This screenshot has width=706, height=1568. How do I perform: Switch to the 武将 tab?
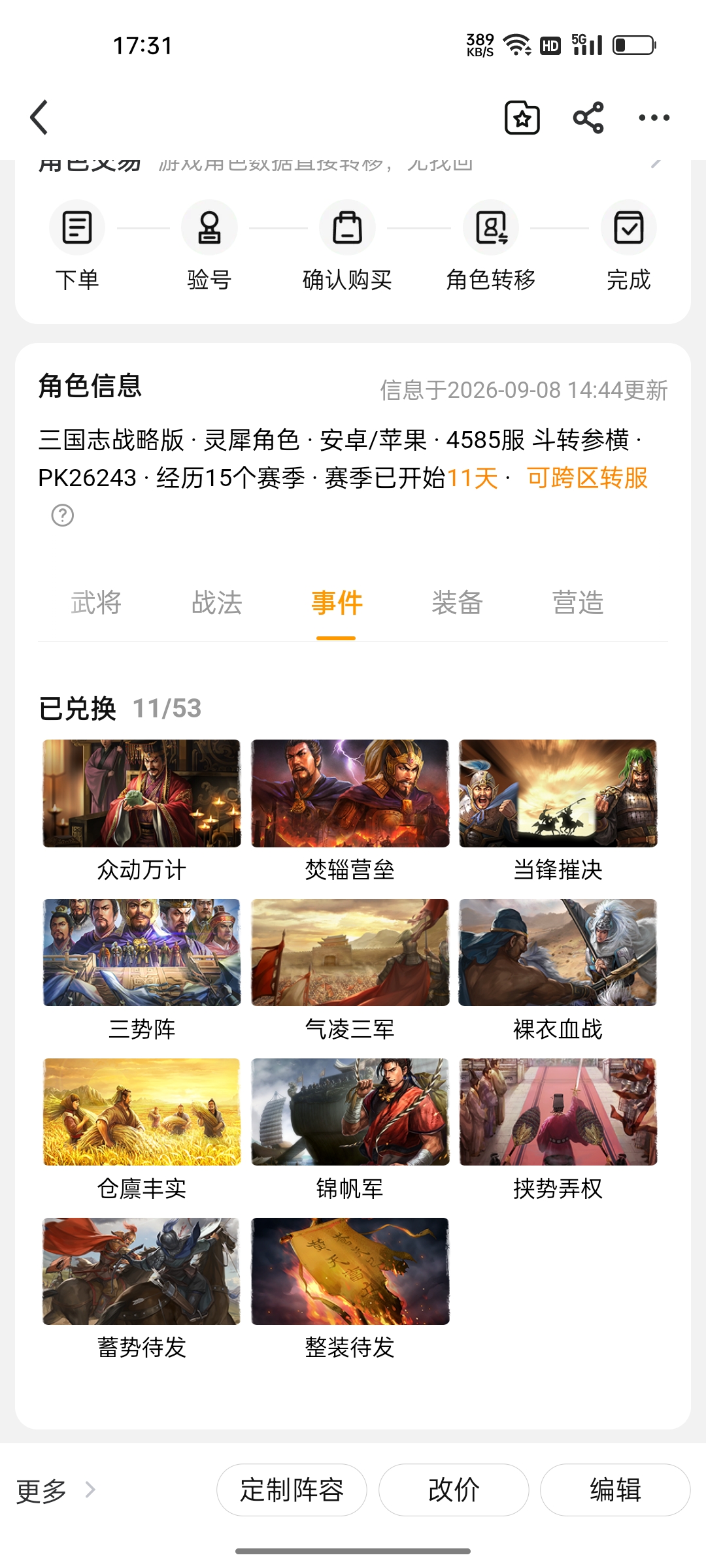click(96, 602)
